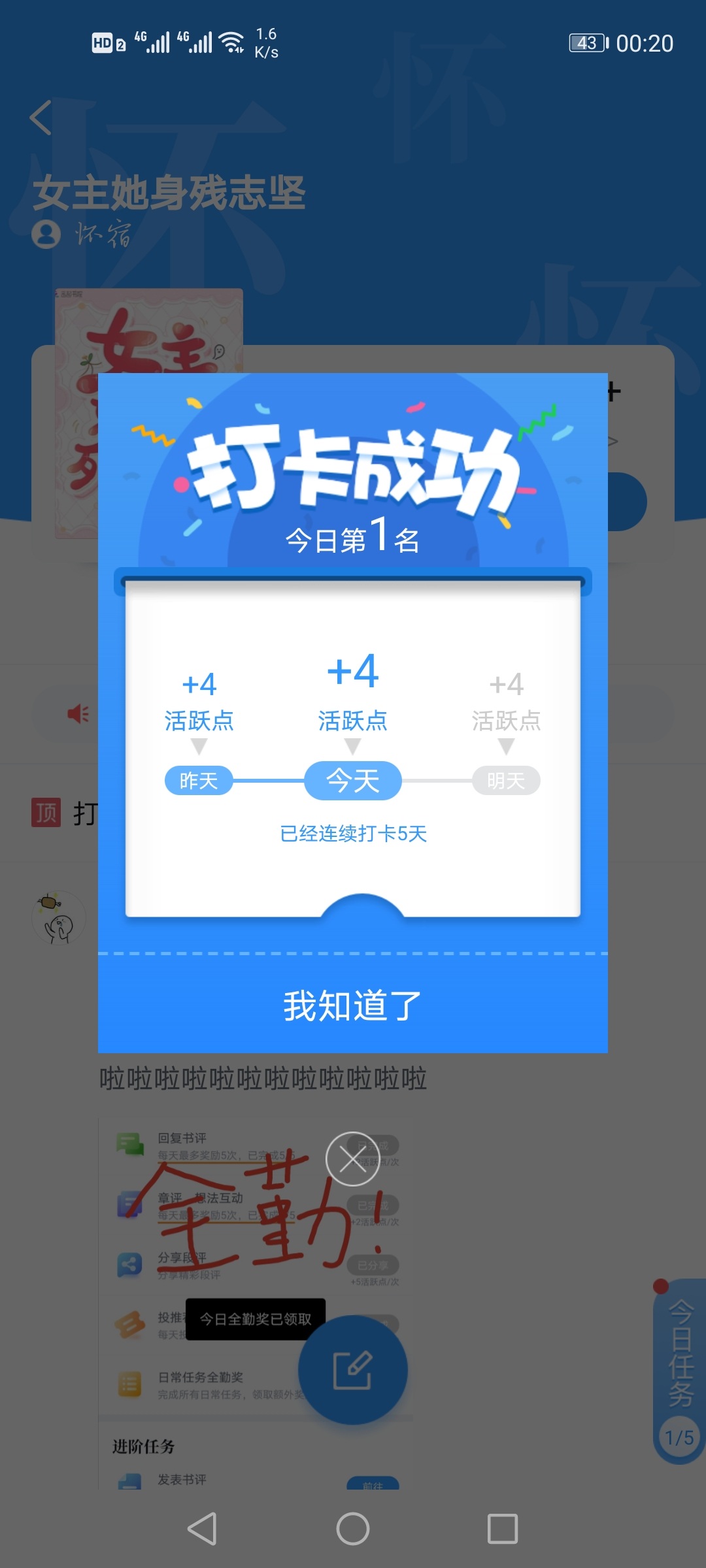The height and width of the screenshot is (1568, 706).
Task: Go back using the system back button
Action: [202, 1529]
